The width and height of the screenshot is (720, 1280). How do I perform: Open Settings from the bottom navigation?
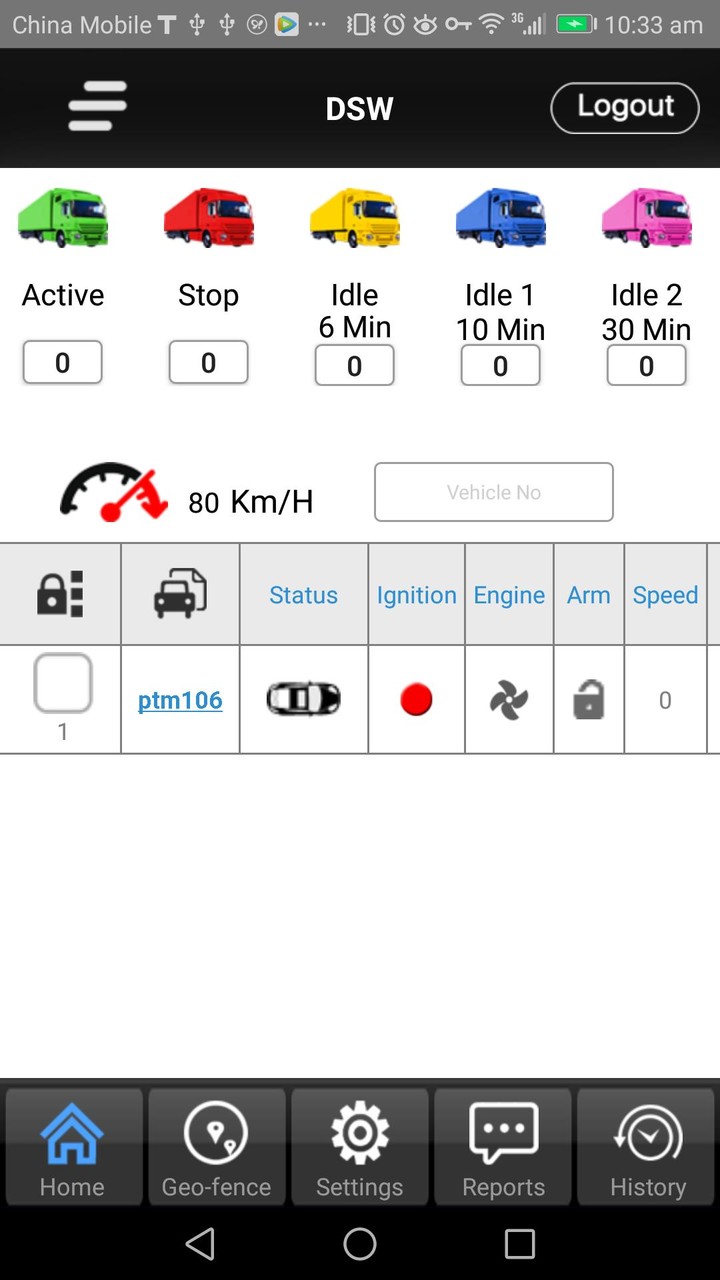[359, 1148]
